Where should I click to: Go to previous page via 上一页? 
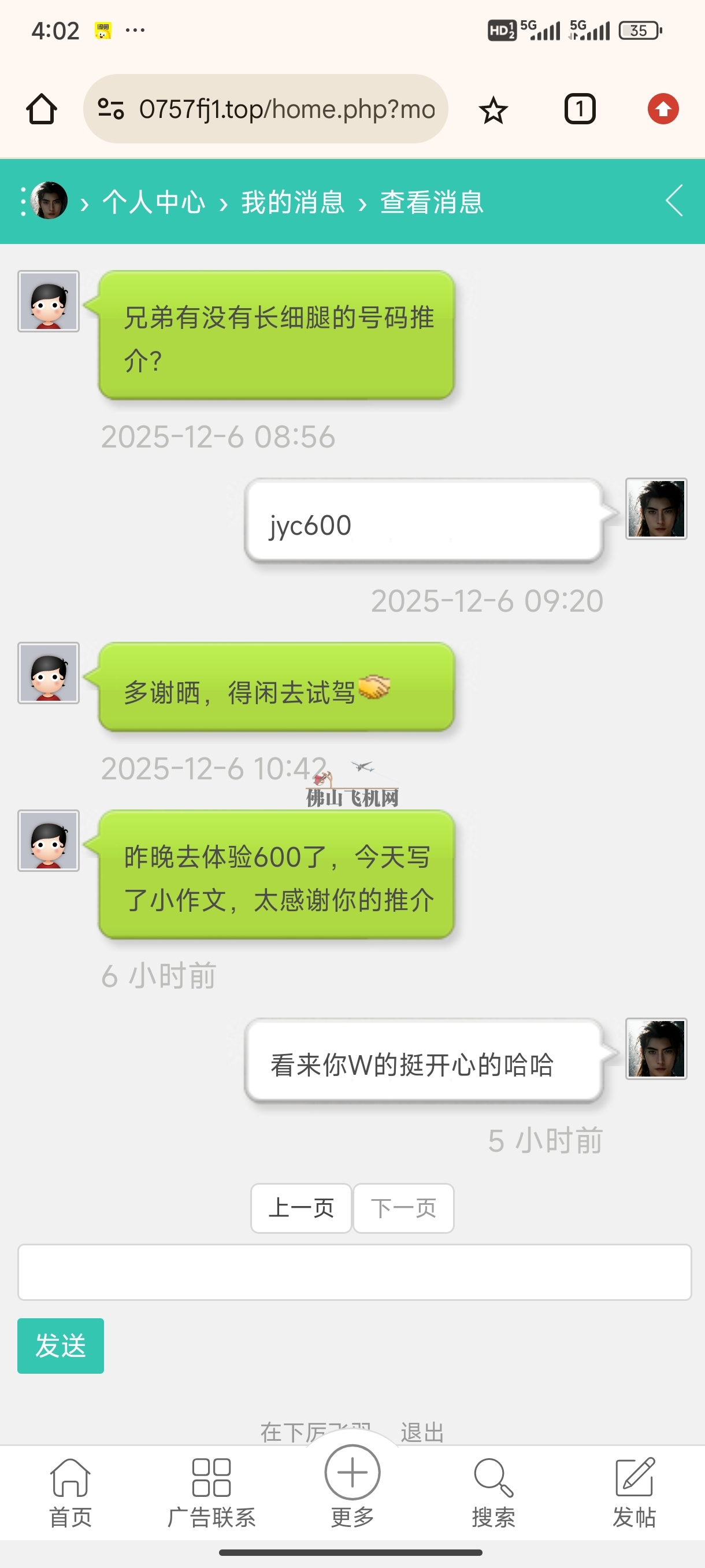click(301, 1209)
